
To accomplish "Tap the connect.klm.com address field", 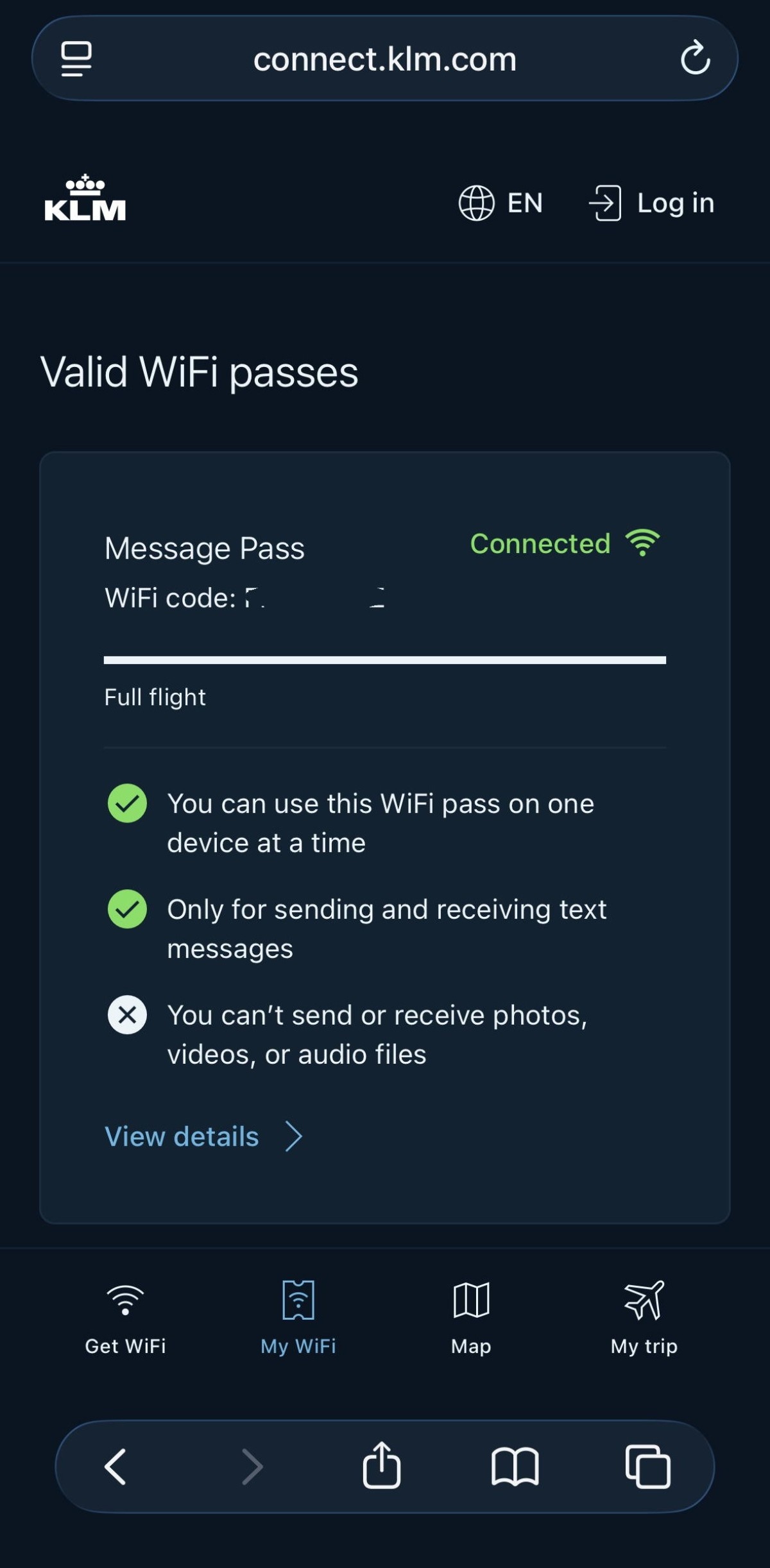I will (x=385, y=59).
